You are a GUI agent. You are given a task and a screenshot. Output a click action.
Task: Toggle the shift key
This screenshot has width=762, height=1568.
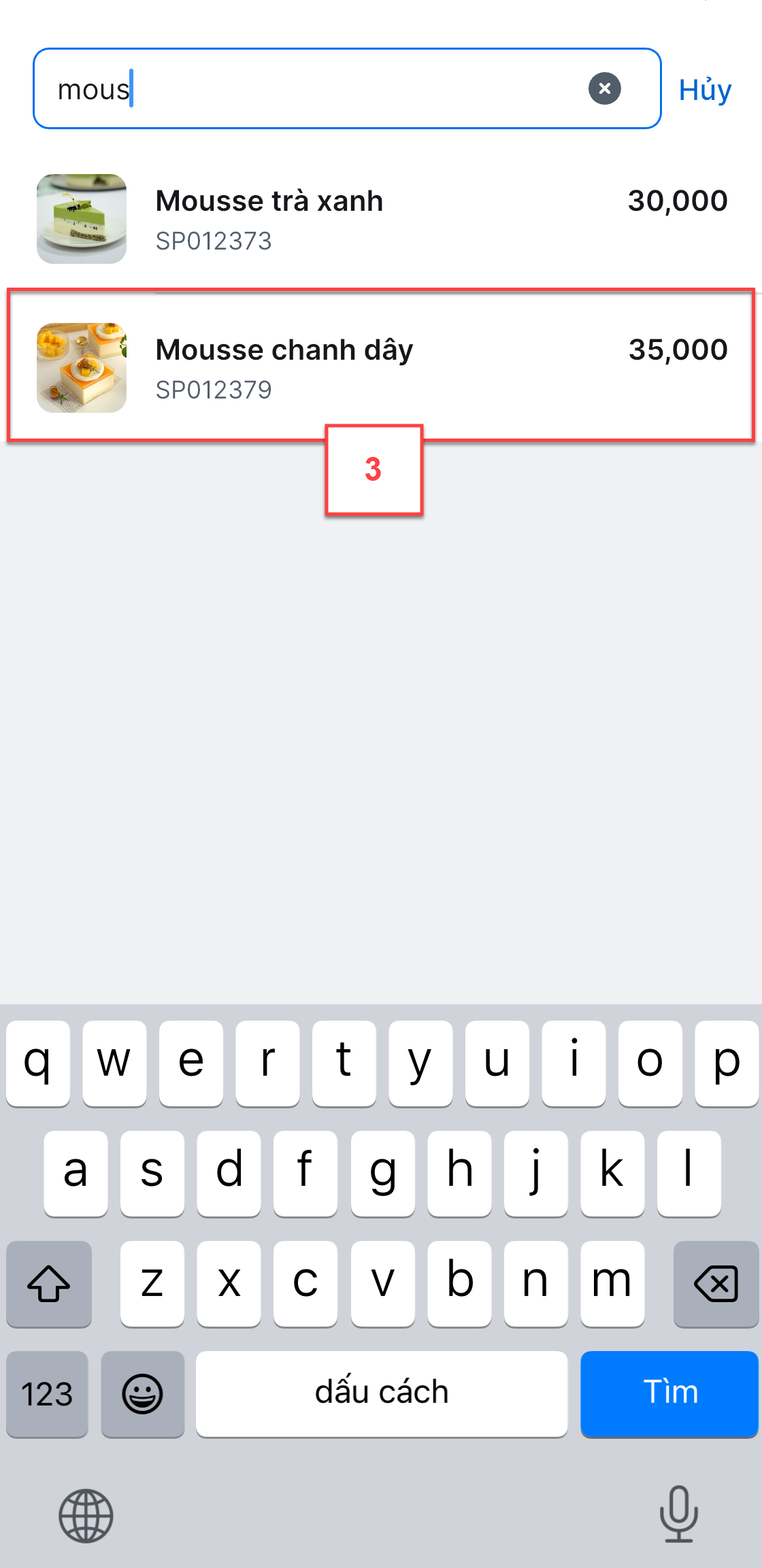pyautogui.click(x=49, y=1283)
